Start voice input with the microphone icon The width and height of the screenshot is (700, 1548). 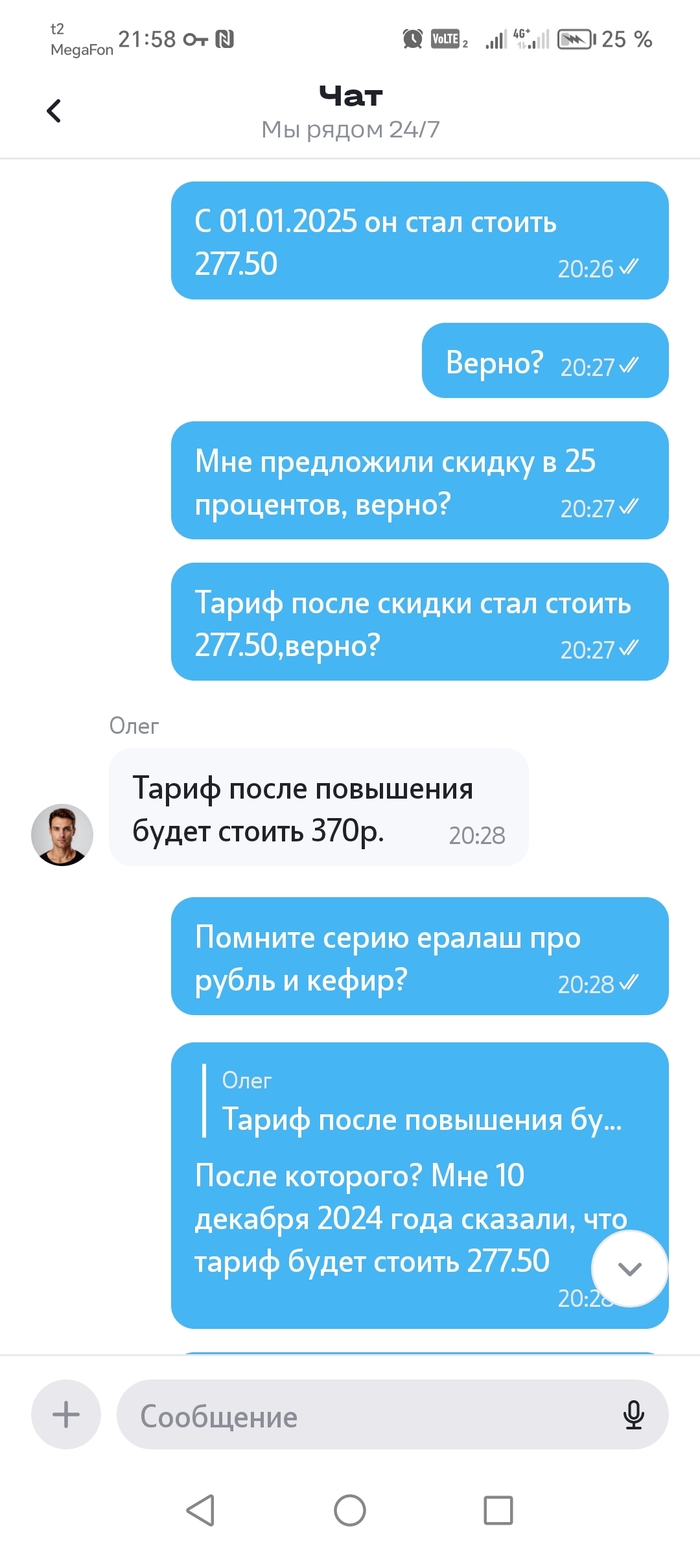(x=633, y=1415)
